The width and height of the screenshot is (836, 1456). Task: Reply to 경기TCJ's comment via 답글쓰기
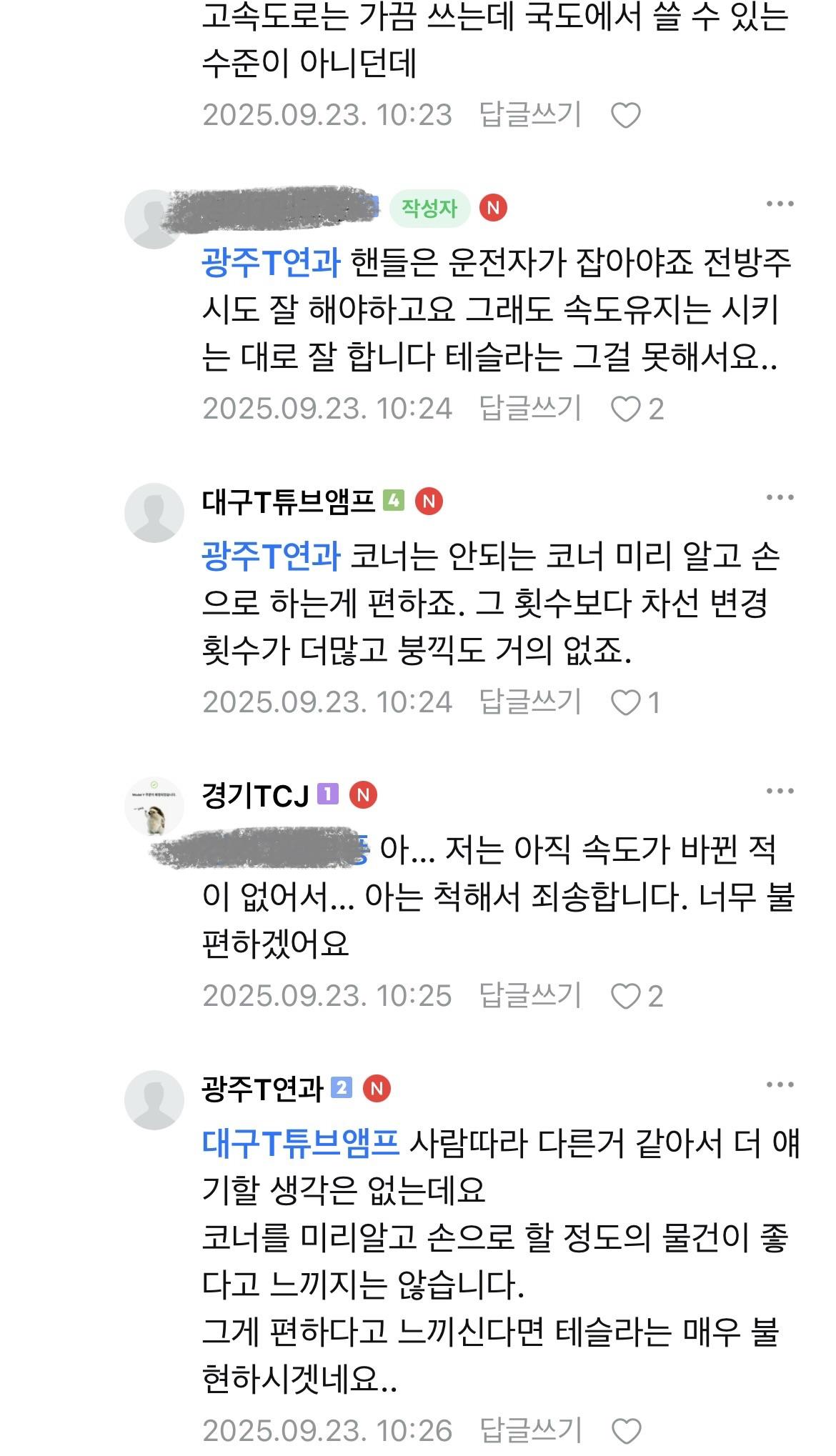coord(530,996)
